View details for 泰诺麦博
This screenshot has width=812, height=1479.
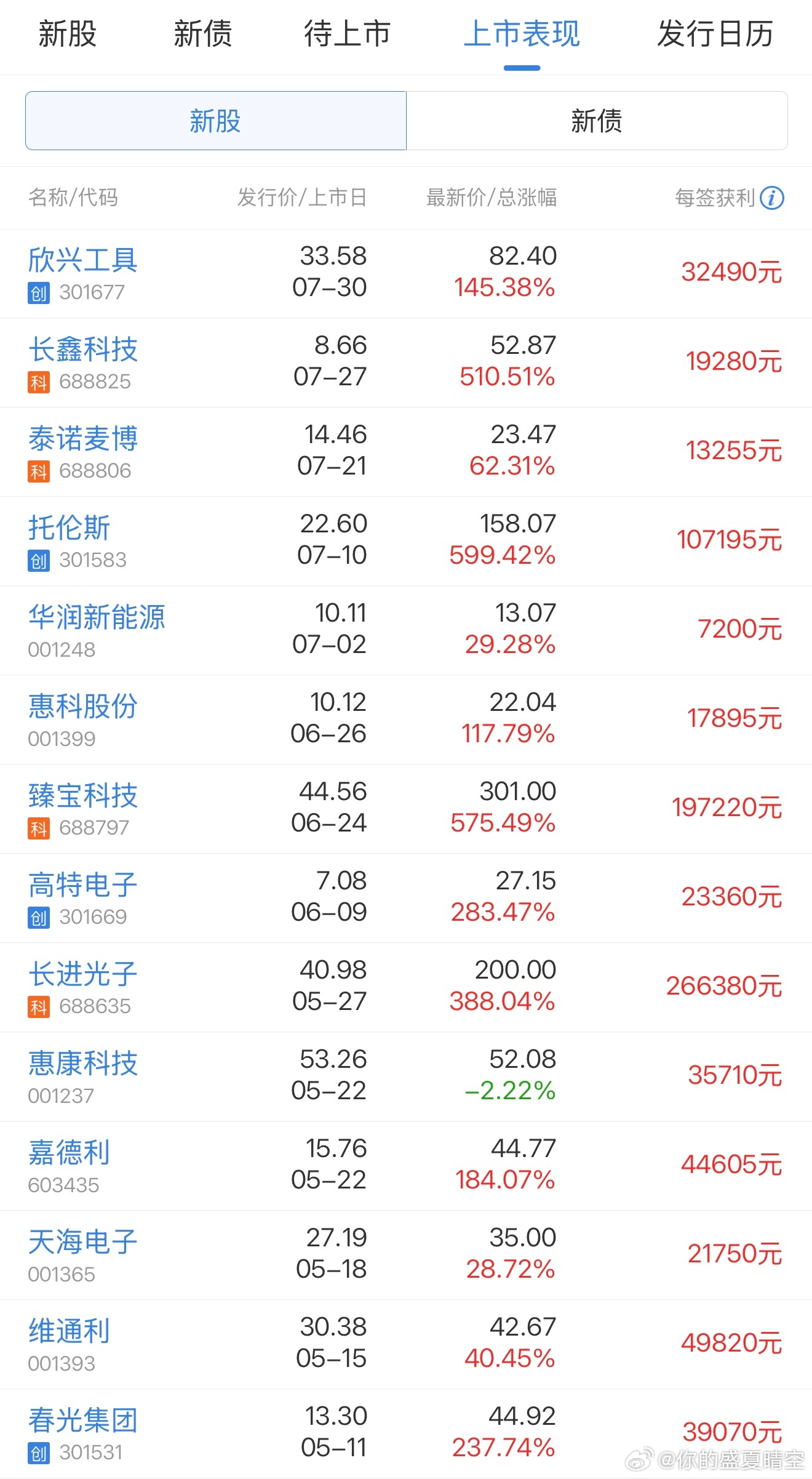coord(406,452)
